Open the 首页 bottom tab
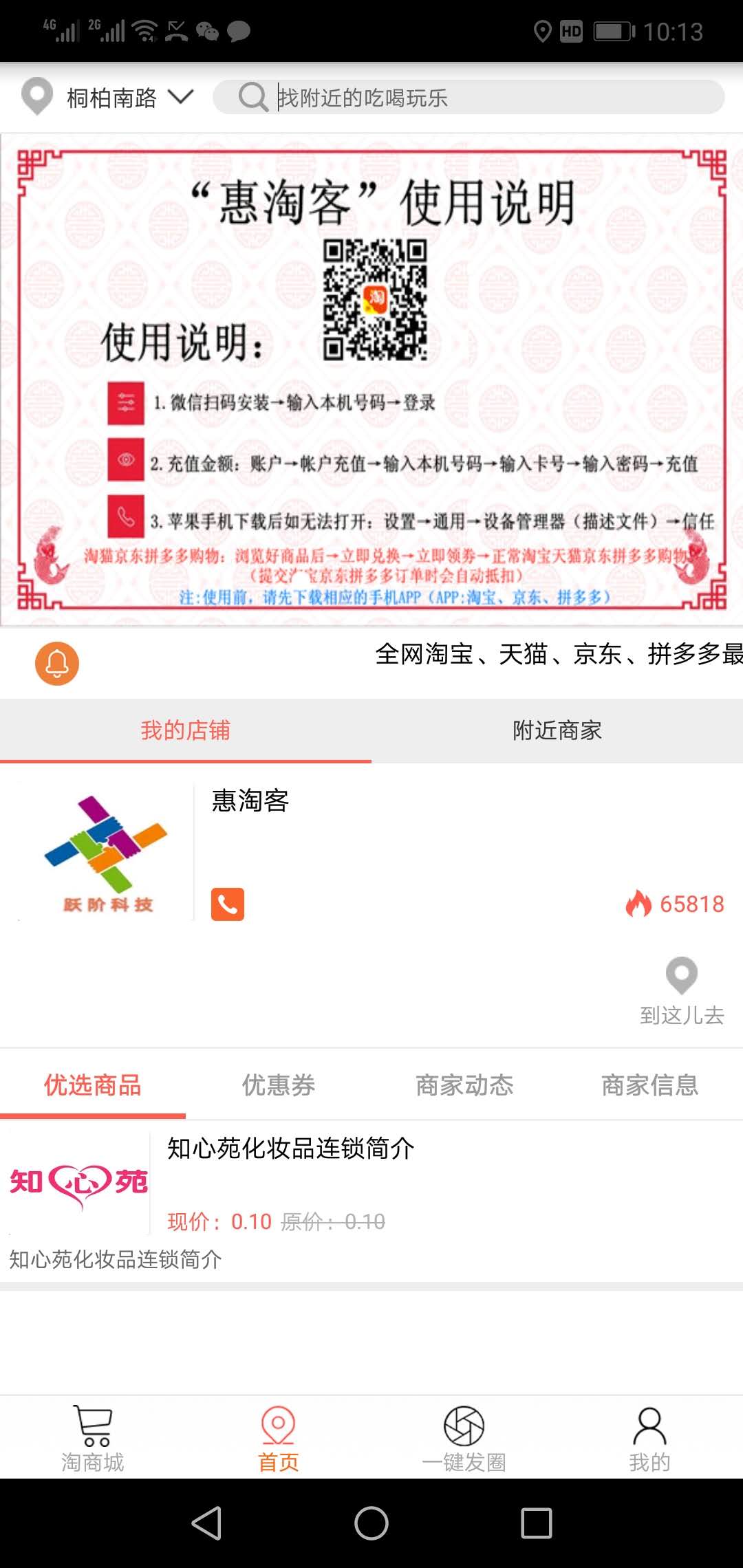Image resolution: width=743 pixels, height=1568 pixels. point(279,1439)
